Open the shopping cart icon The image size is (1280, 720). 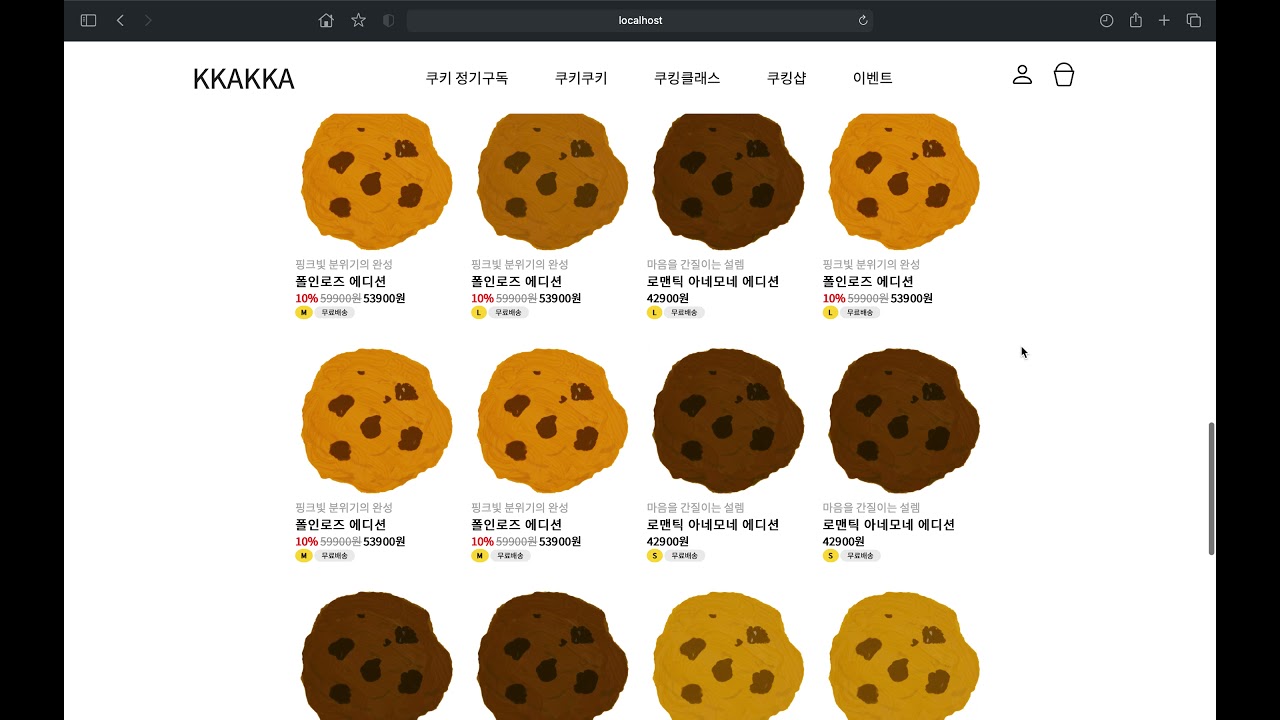pyautogui.click(x=1064, y=75)
